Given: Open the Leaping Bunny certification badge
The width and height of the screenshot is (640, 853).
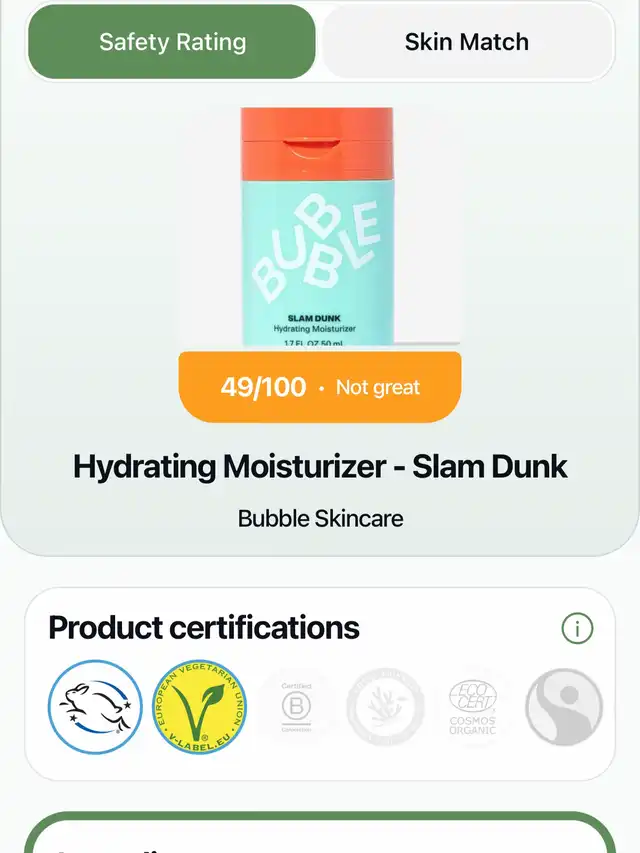Looking at the screenshot, I should 95,707.
